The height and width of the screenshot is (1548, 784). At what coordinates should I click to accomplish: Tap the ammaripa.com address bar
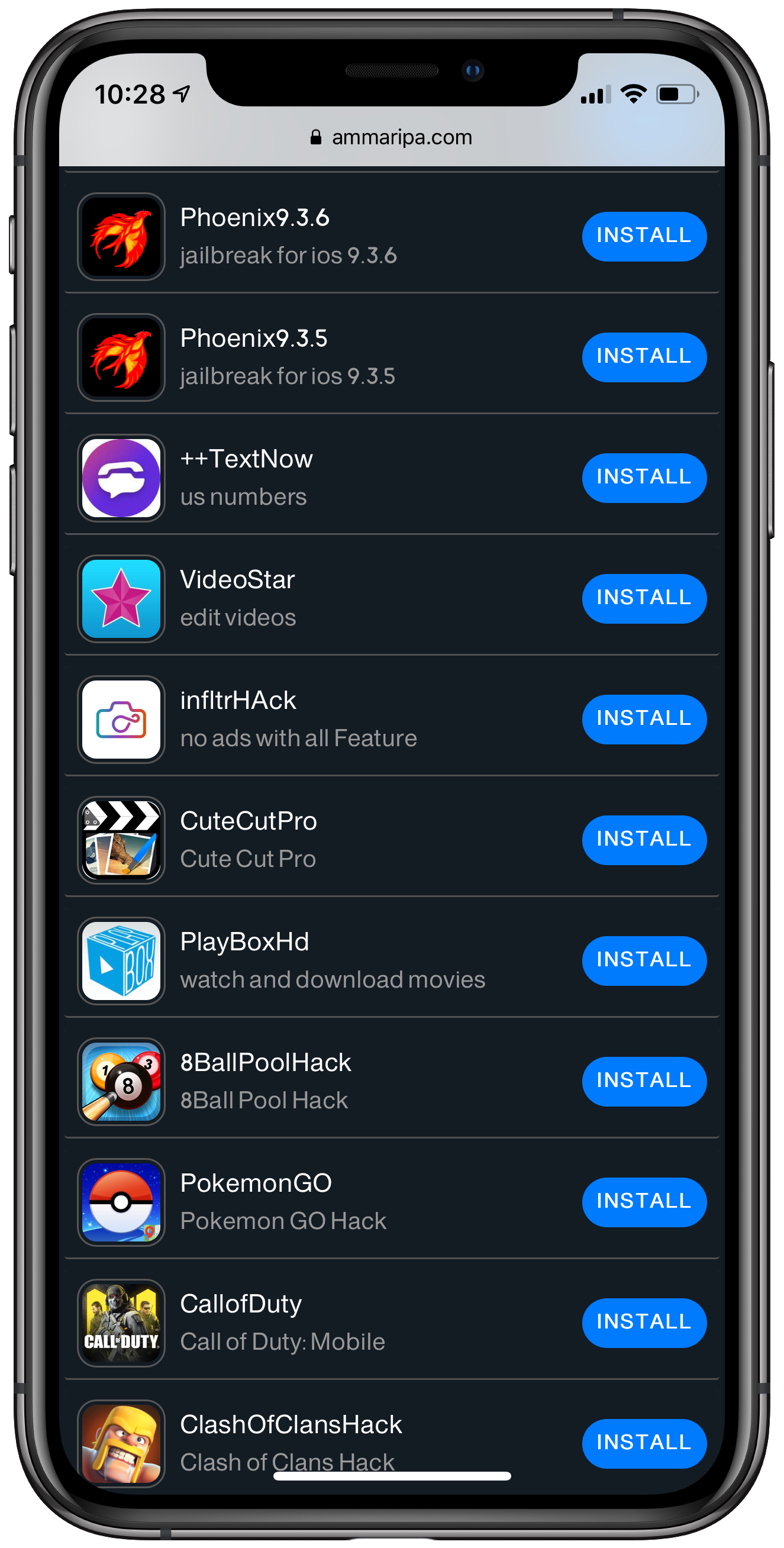[x=392, y=138]
